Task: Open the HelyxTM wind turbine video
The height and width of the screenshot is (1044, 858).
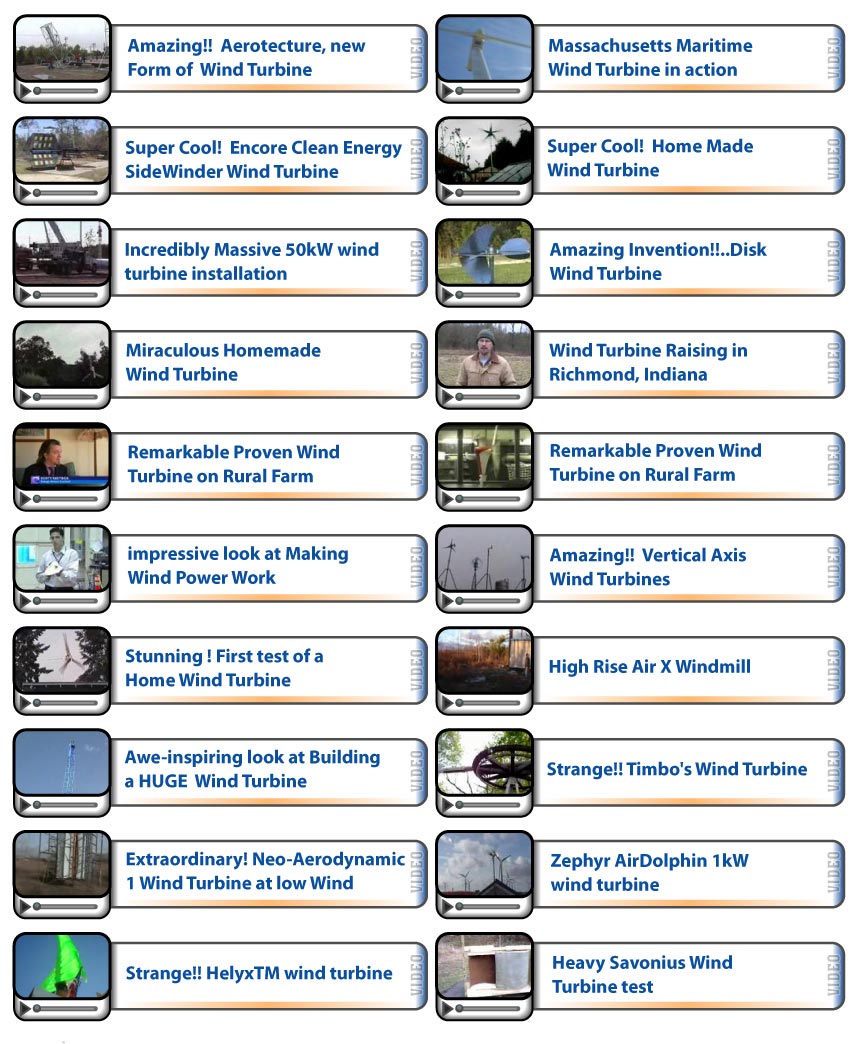Action: pos(258,973)
